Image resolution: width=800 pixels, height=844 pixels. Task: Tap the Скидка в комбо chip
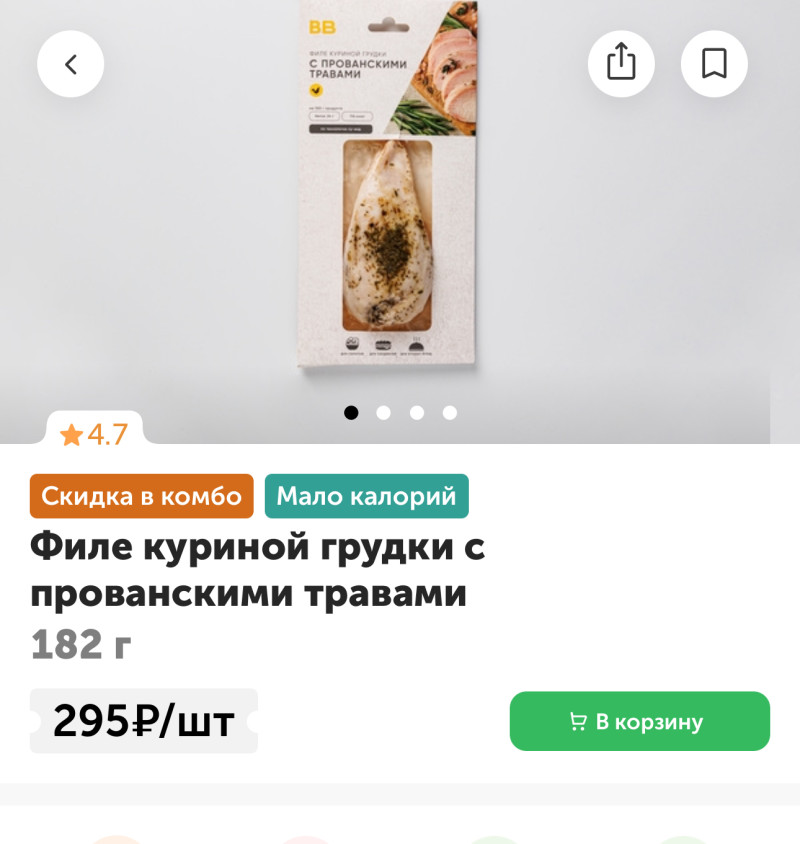pyautogui.click(x=141, y=496)
